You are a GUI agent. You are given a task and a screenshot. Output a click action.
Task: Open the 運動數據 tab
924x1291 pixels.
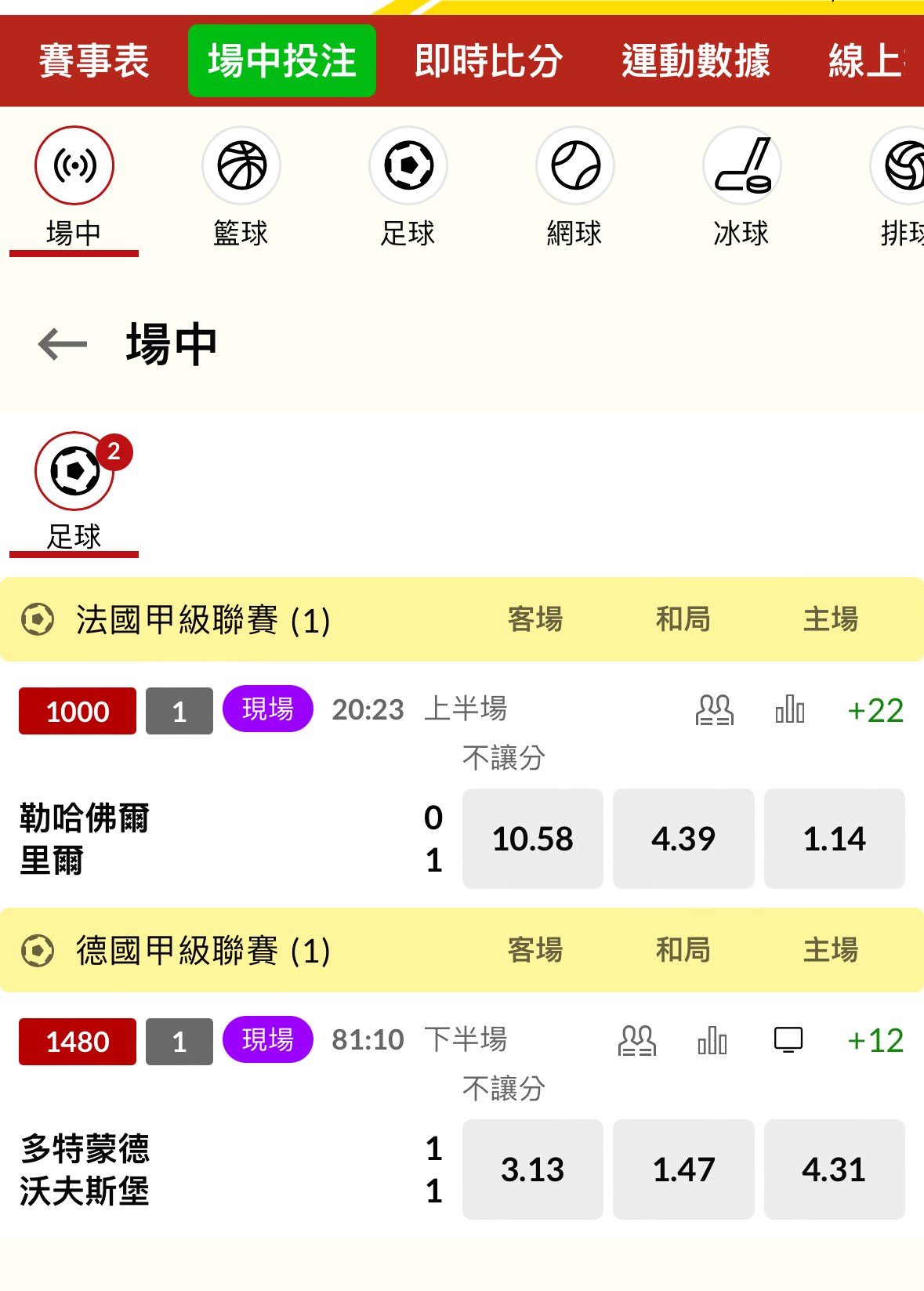695,61
